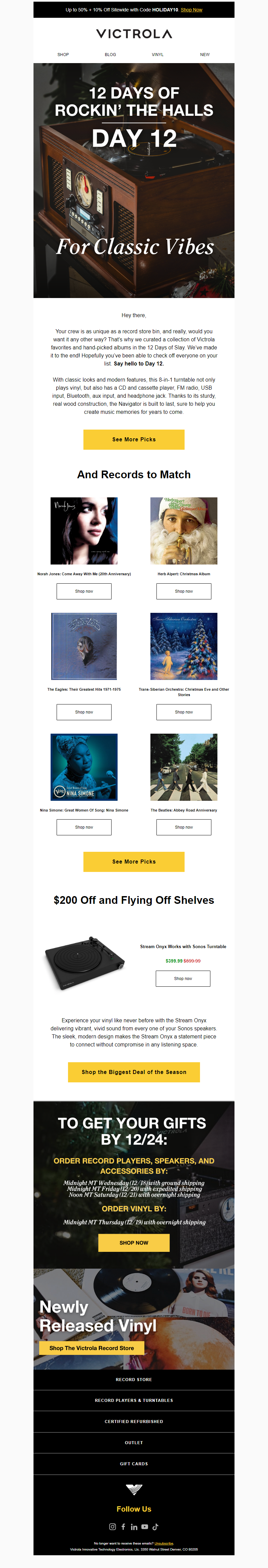Image resolution: width=268 pixels, height=1568 pixels.
Task: Tap Shop the Biggest Deal of the Season
Action: point(134,1072)
